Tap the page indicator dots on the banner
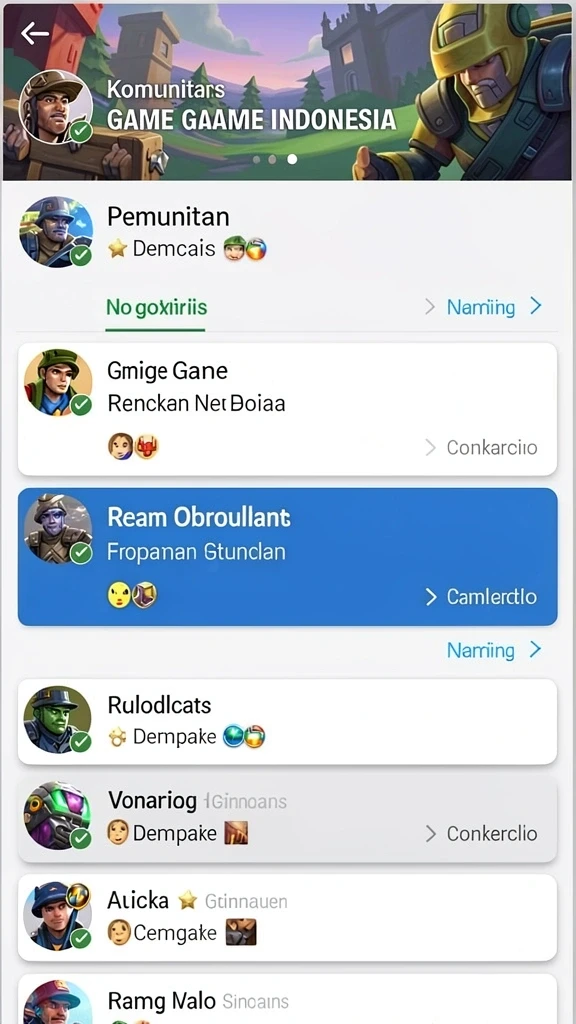The width and height of the screenshot is (576, 1024). point(274,159)
